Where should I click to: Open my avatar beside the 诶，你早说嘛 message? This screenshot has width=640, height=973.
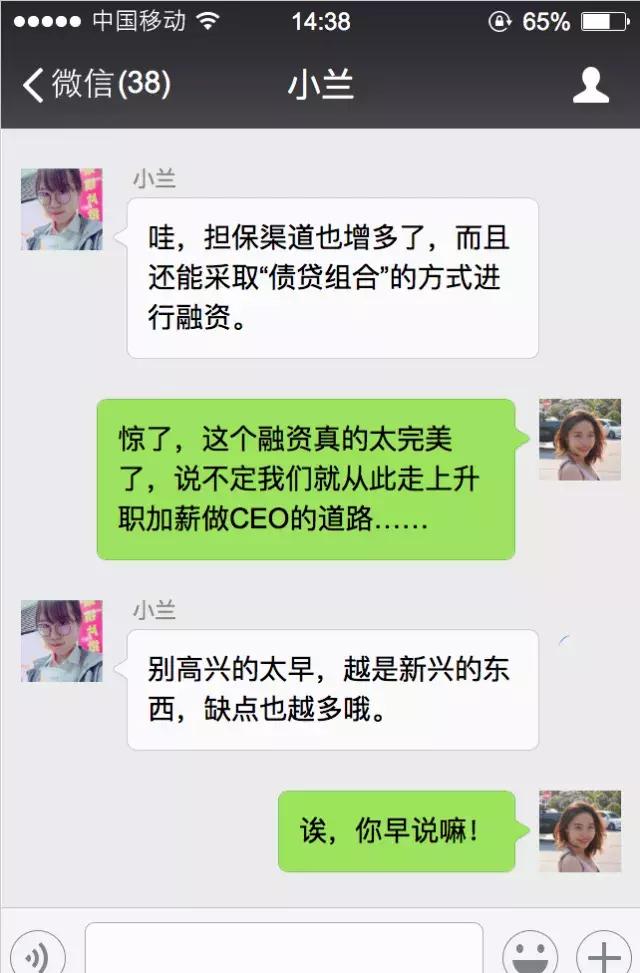coord(580,831)
